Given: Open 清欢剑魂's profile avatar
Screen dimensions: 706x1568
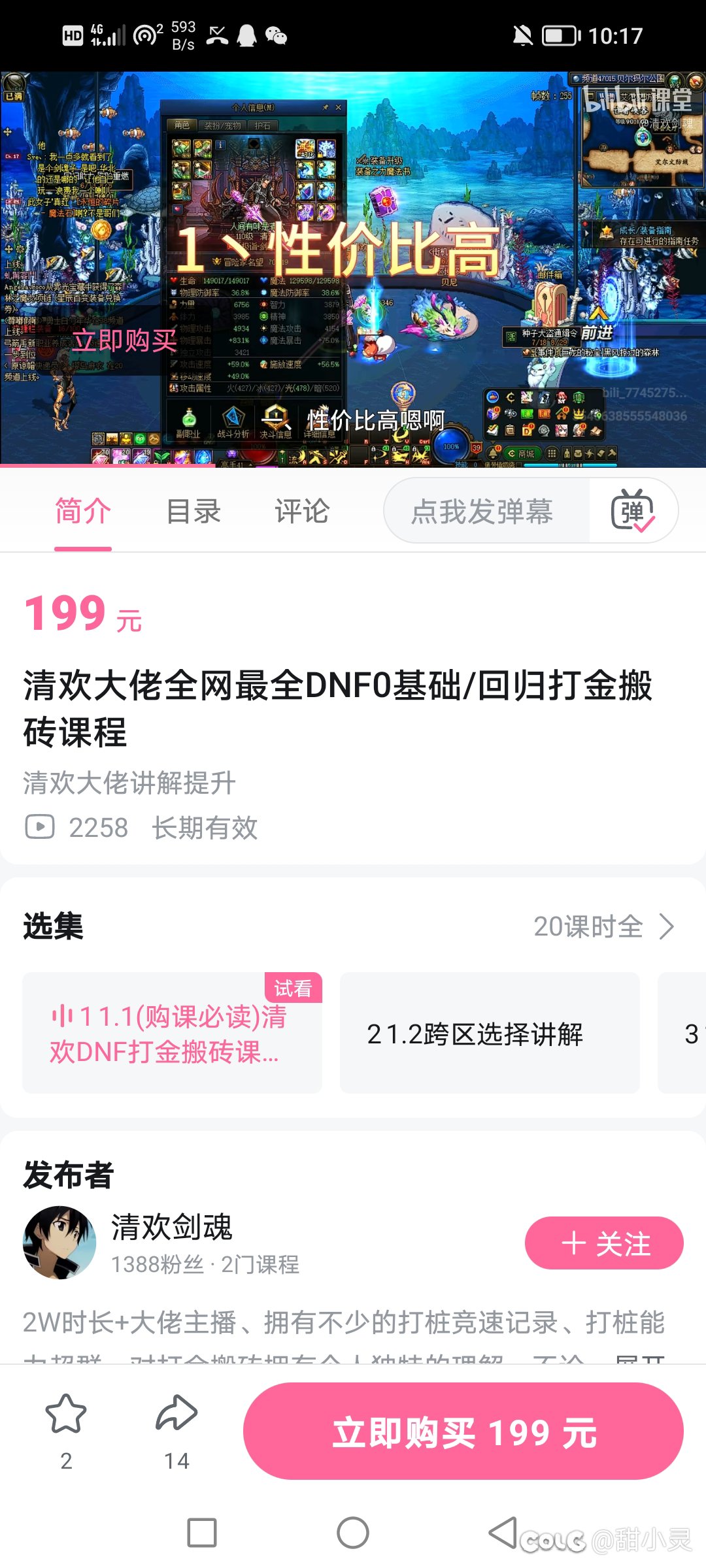Looking at the screenshot, I should tap(59, 1243).
